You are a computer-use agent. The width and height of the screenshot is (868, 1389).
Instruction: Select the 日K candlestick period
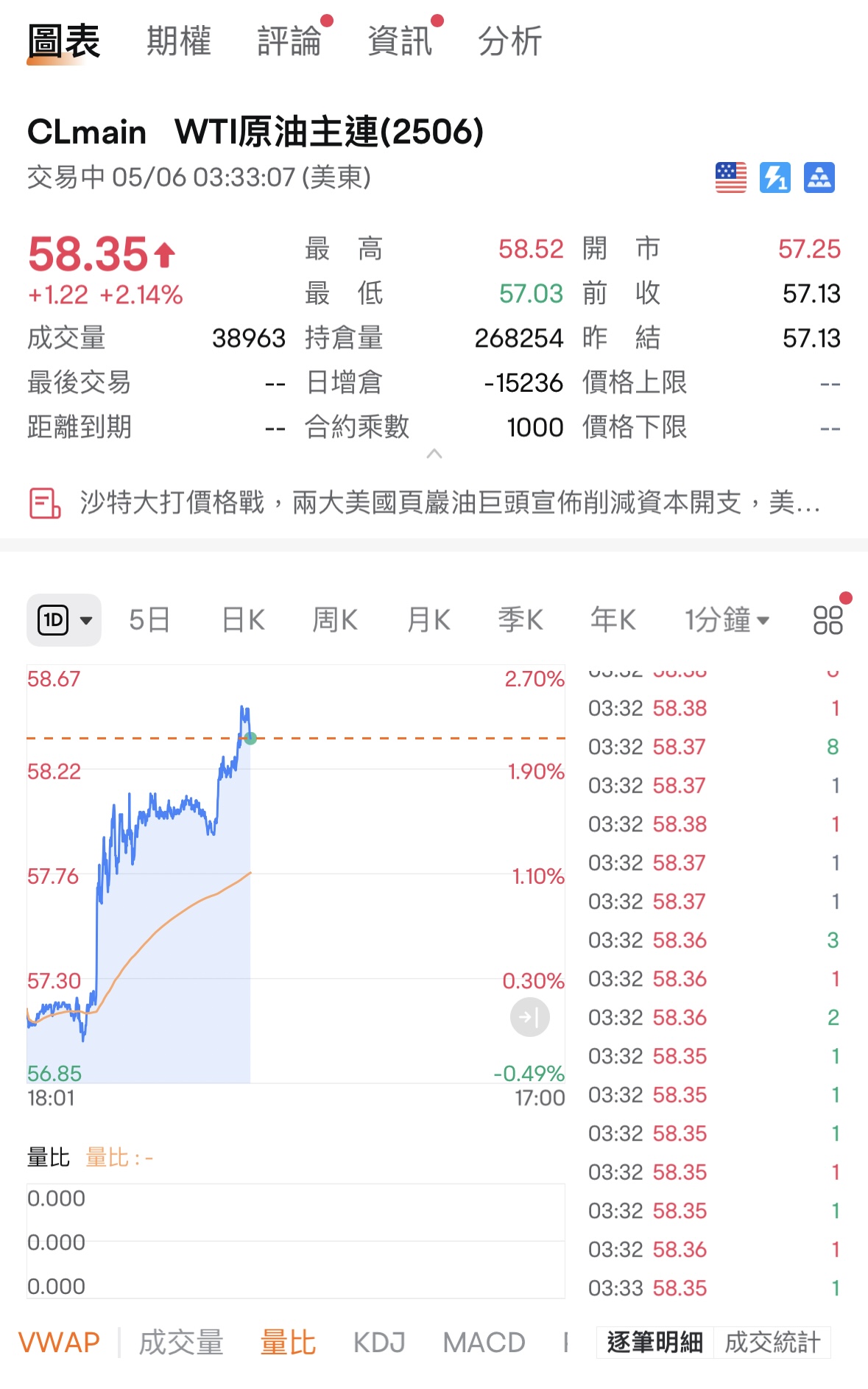(x=241, y=619)
